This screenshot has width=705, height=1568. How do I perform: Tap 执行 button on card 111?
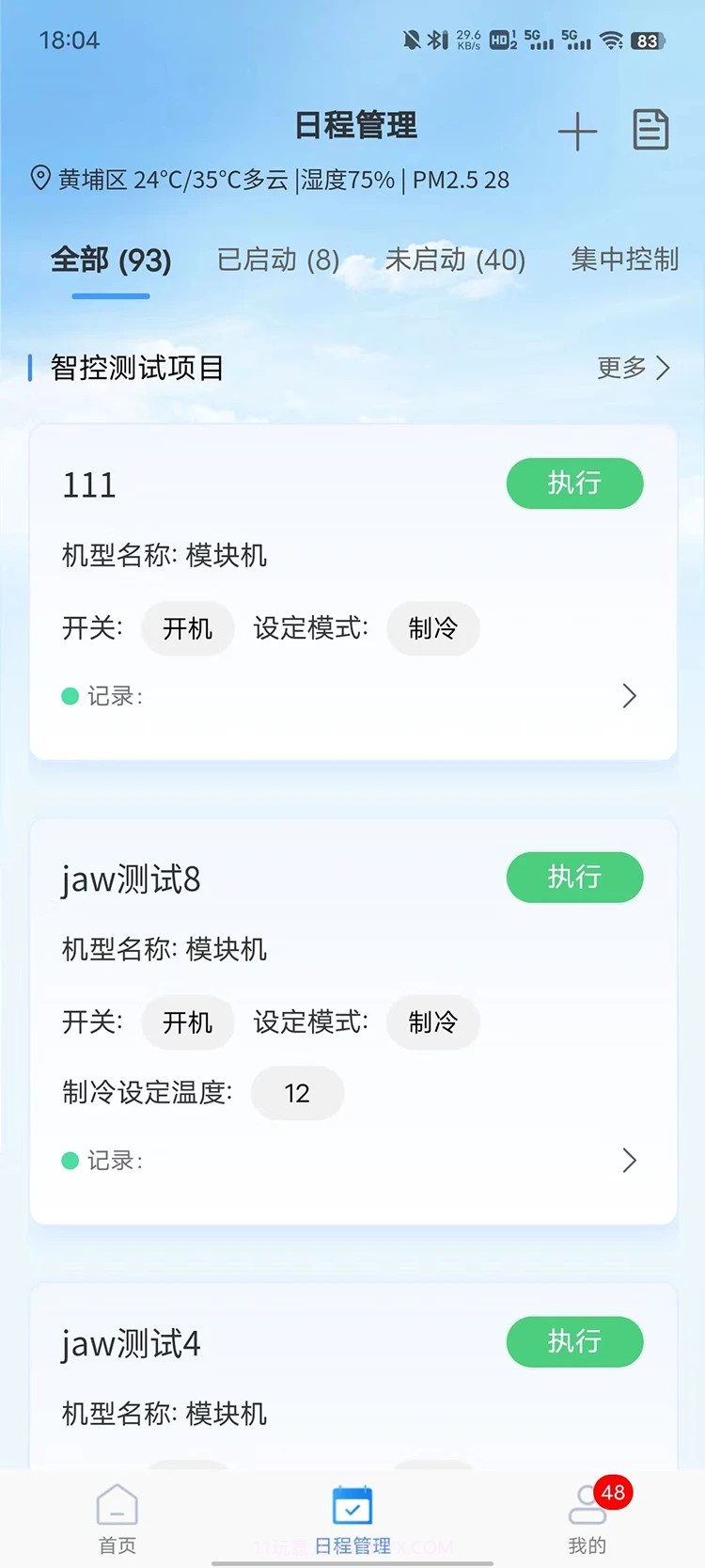[x=574, y=483]
